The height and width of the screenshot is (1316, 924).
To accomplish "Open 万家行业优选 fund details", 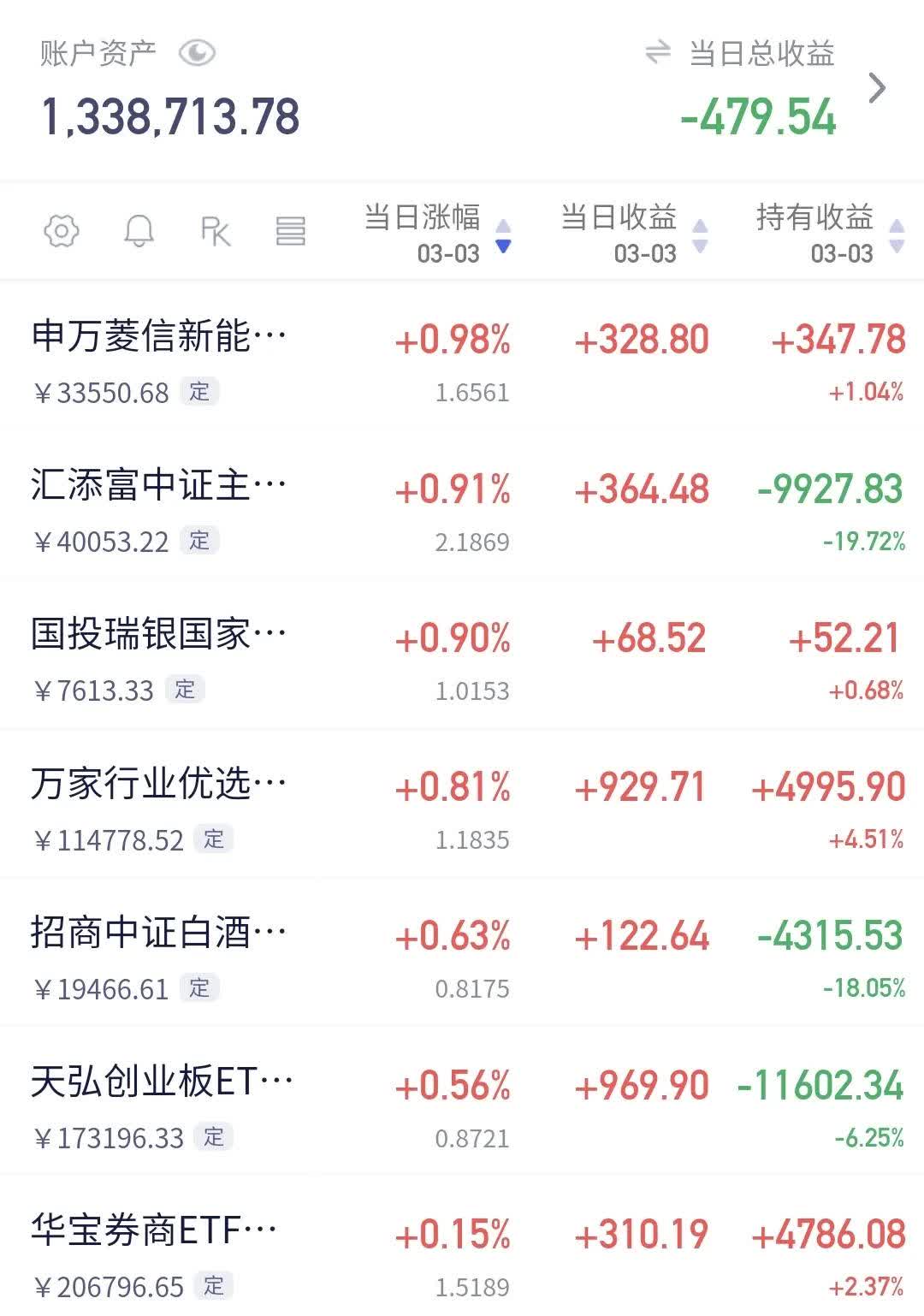I will pos(159,780).
